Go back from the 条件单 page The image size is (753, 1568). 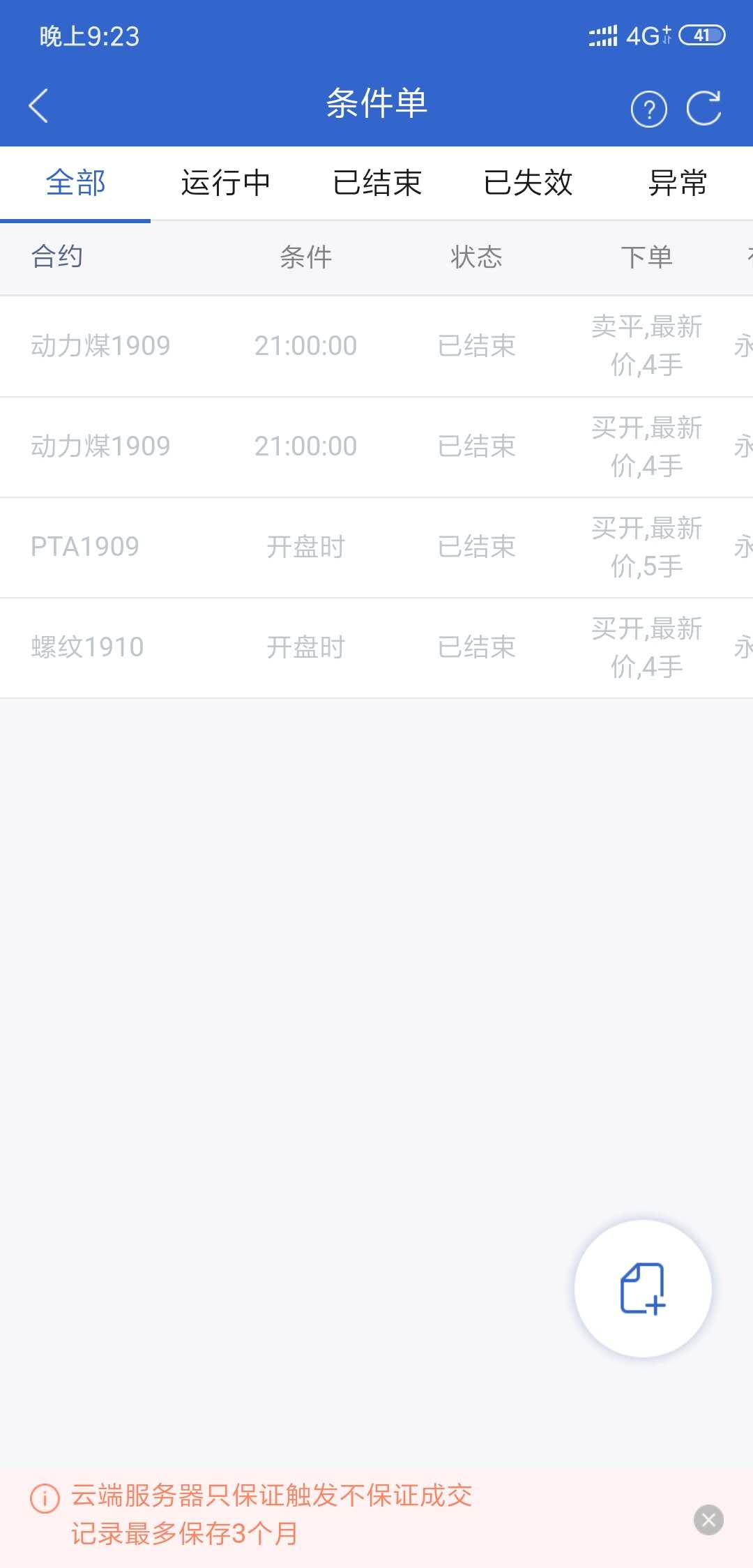38,106
